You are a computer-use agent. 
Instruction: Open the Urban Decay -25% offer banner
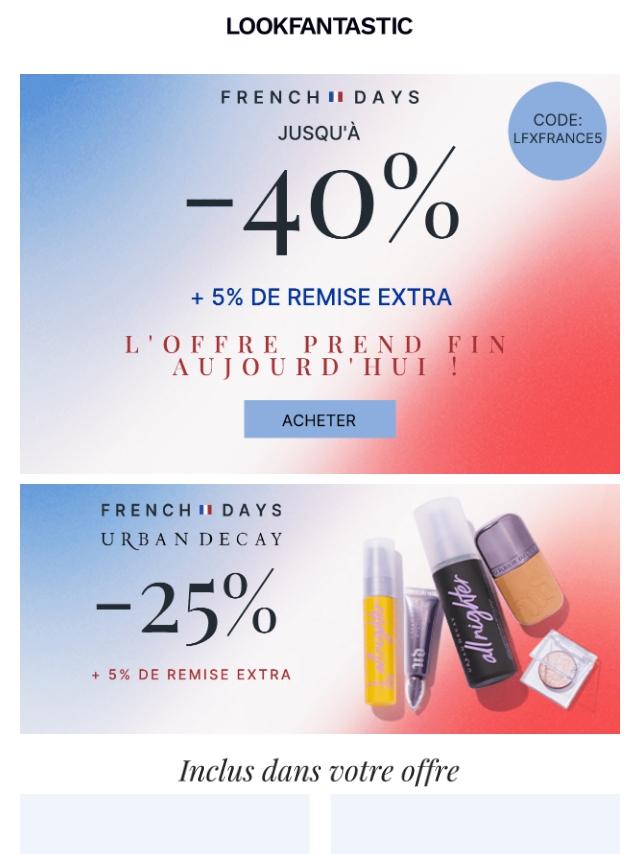point(319,609)
